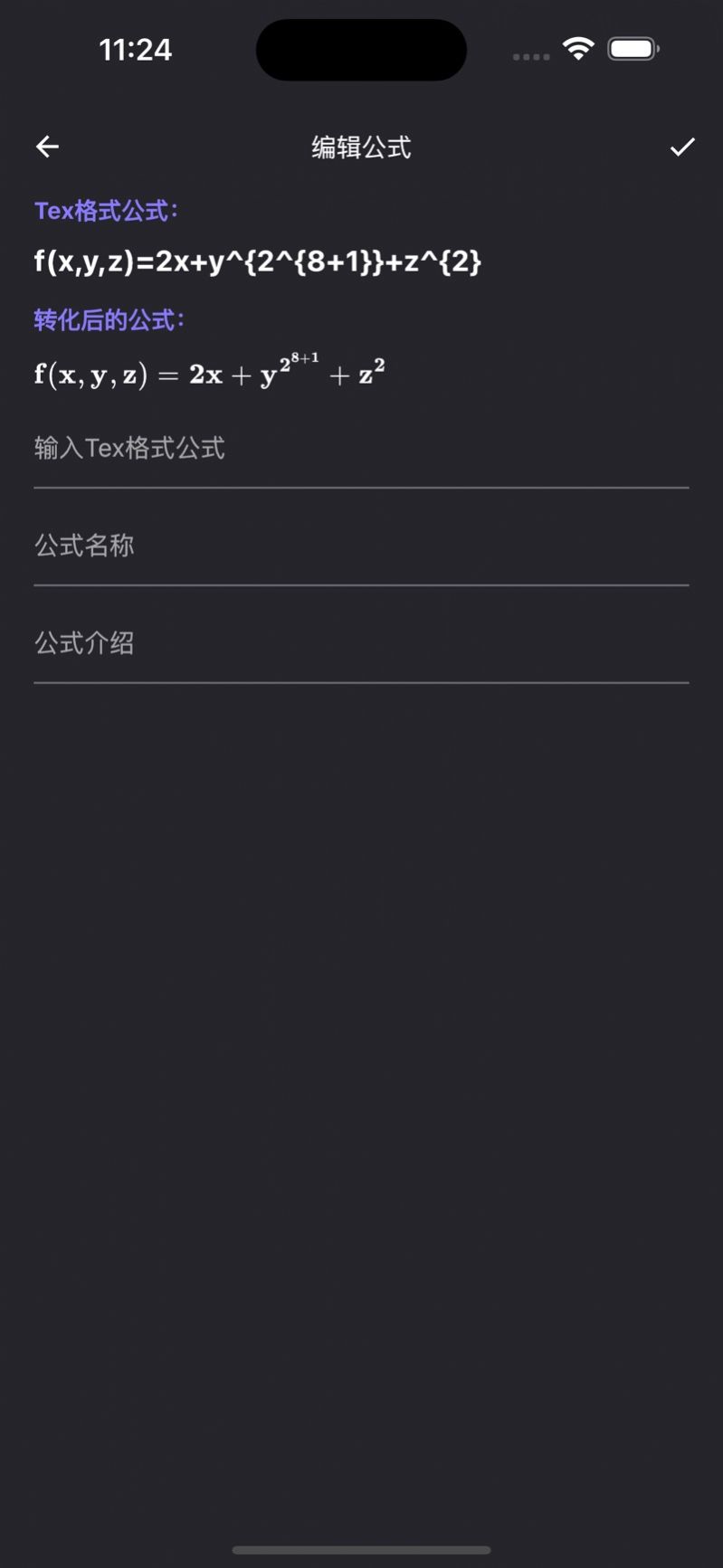Tap the battery indicator in the status bar
The width and height of the screenshot is (723, 1568).
click(633, 48)
